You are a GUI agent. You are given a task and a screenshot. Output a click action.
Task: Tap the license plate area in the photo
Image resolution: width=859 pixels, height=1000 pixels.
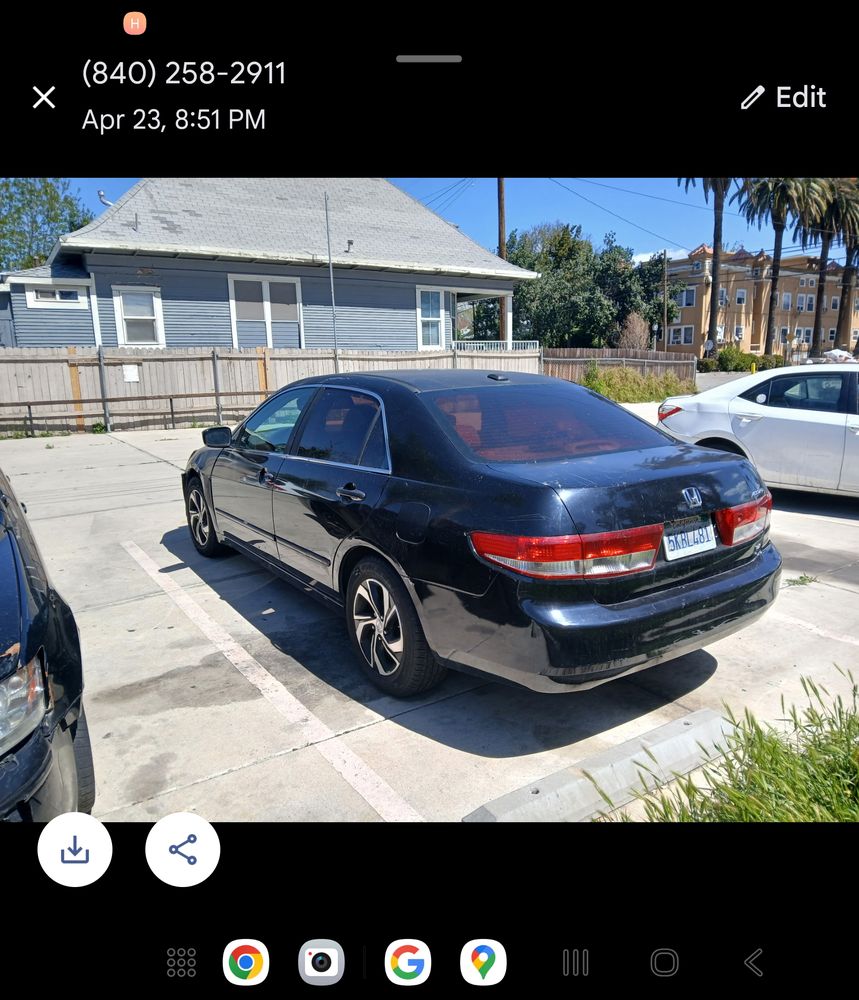[690, 537]
